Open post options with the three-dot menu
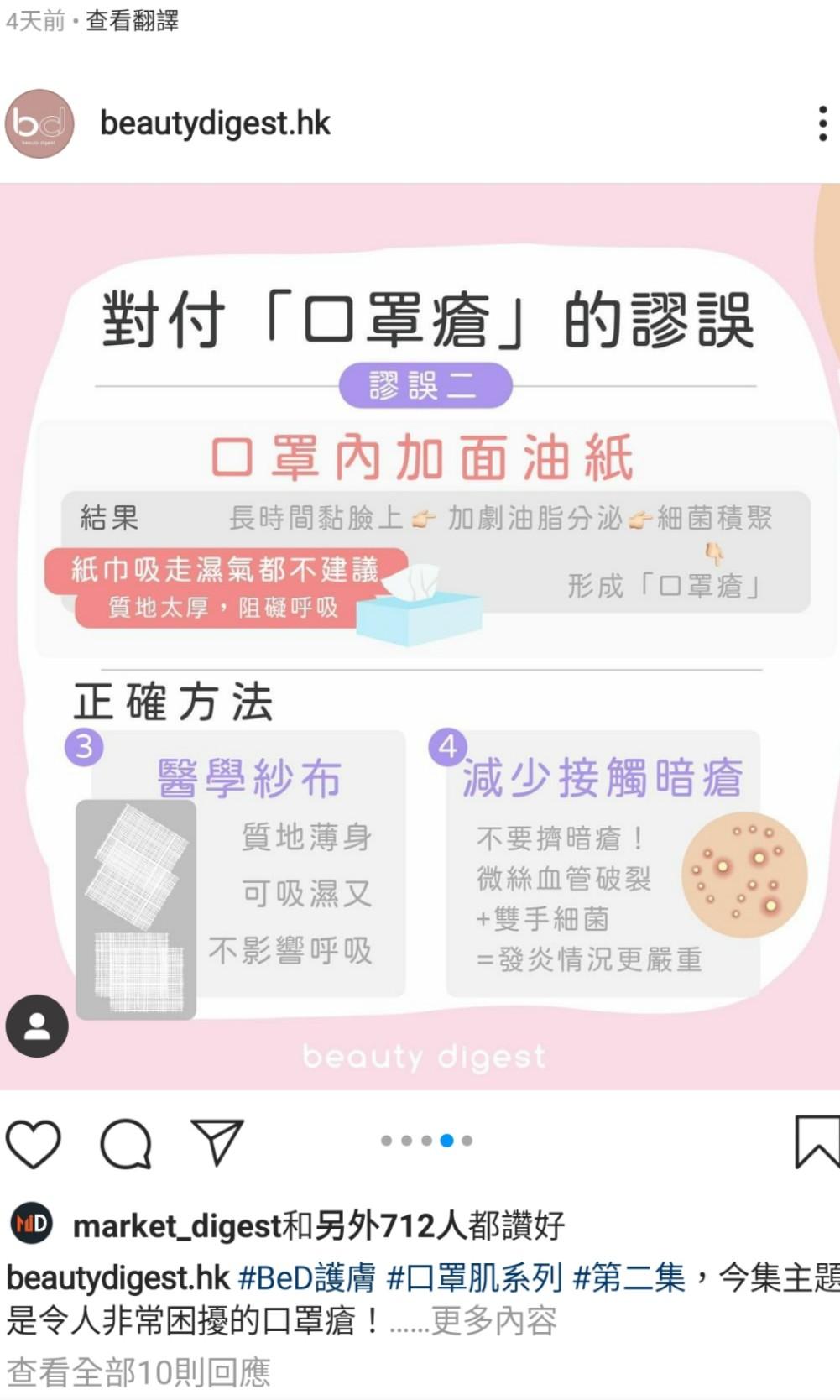Screen dimensions: 840x1400 (821, 123)
